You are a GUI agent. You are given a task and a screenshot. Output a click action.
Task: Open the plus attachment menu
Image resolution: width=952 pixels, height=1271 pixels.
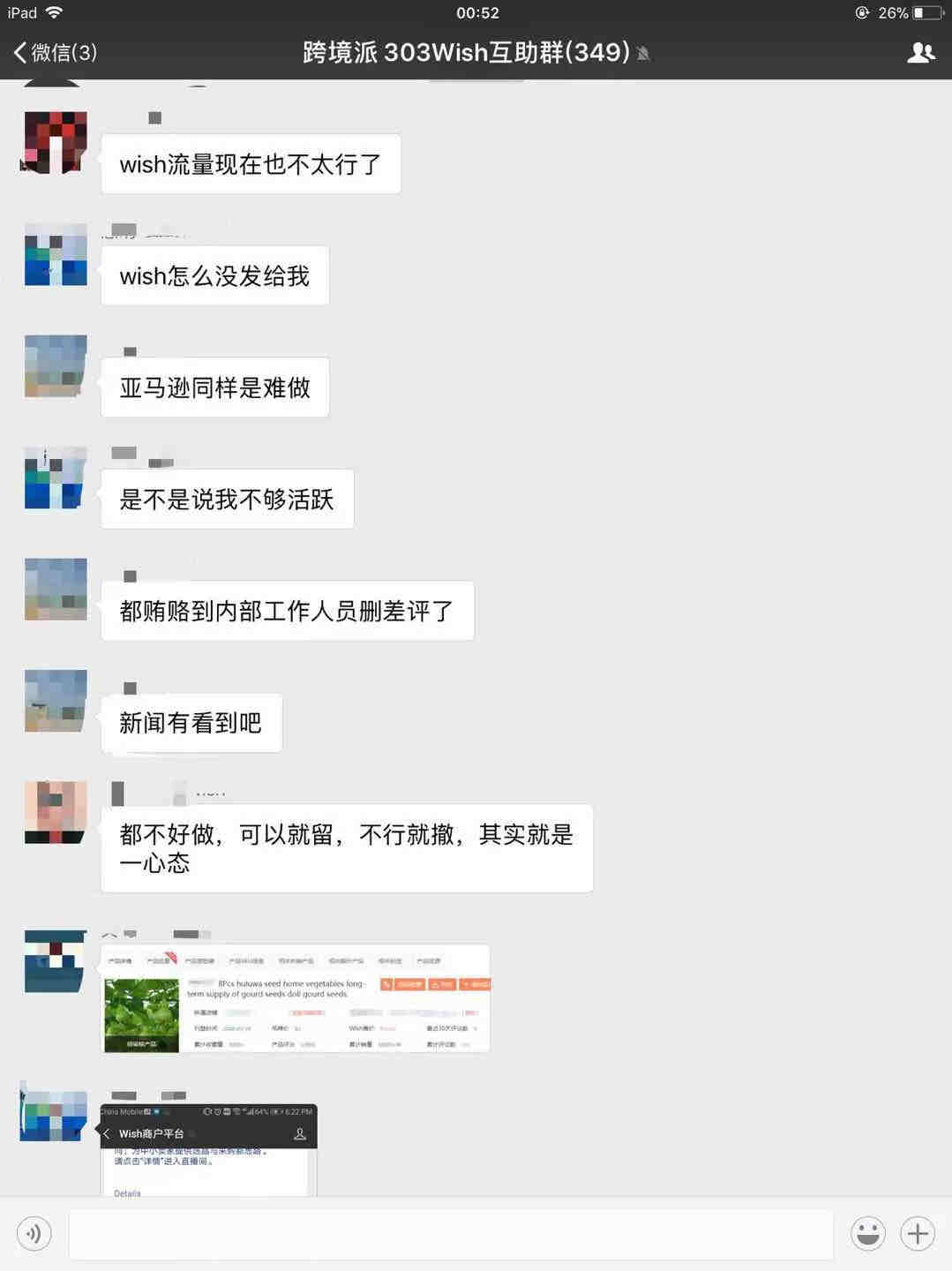(x=918, y=1233)
